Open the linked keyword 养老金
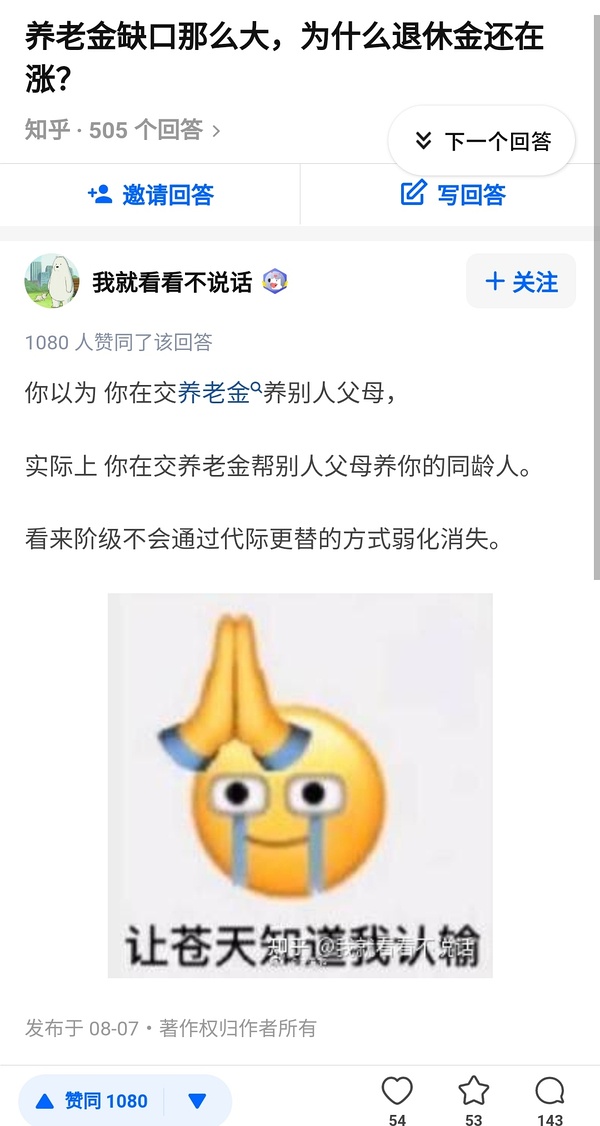Image resolution: width=600 pixels, height=1126 pixels. click(215, 393)
